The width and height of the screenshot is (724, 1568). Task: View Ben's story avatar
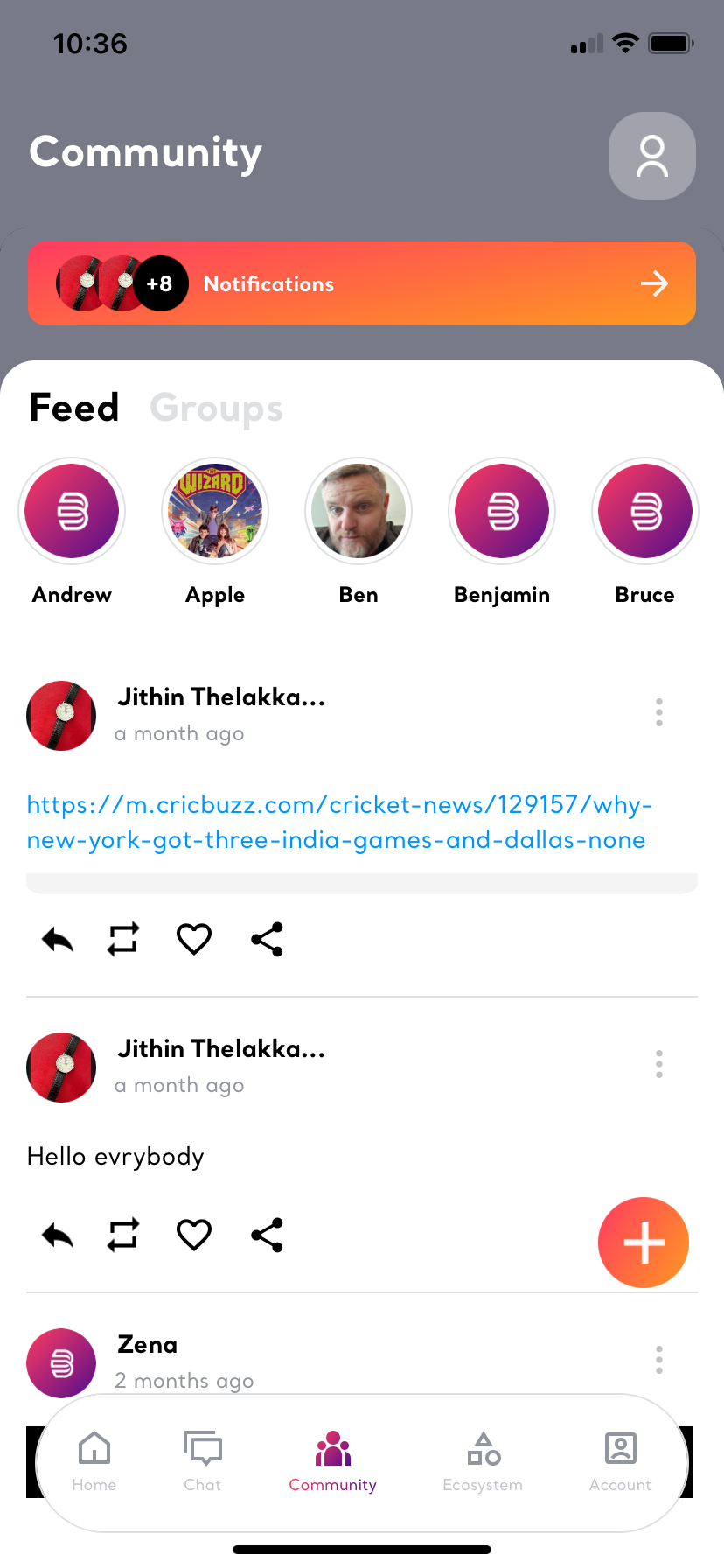(x=359, y=511)
